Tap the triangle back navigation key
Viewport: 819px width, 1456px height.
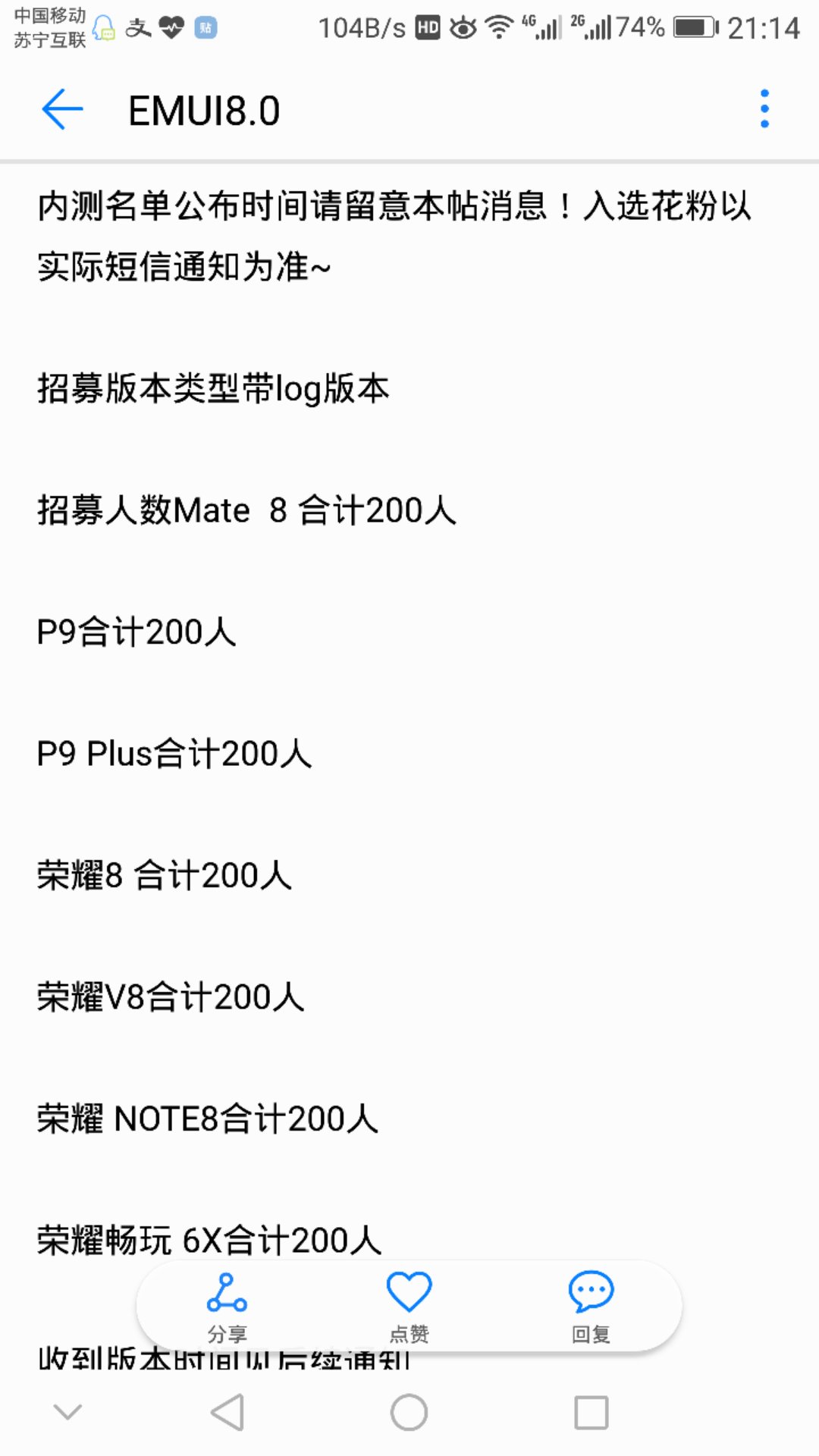click(226, 1413)
